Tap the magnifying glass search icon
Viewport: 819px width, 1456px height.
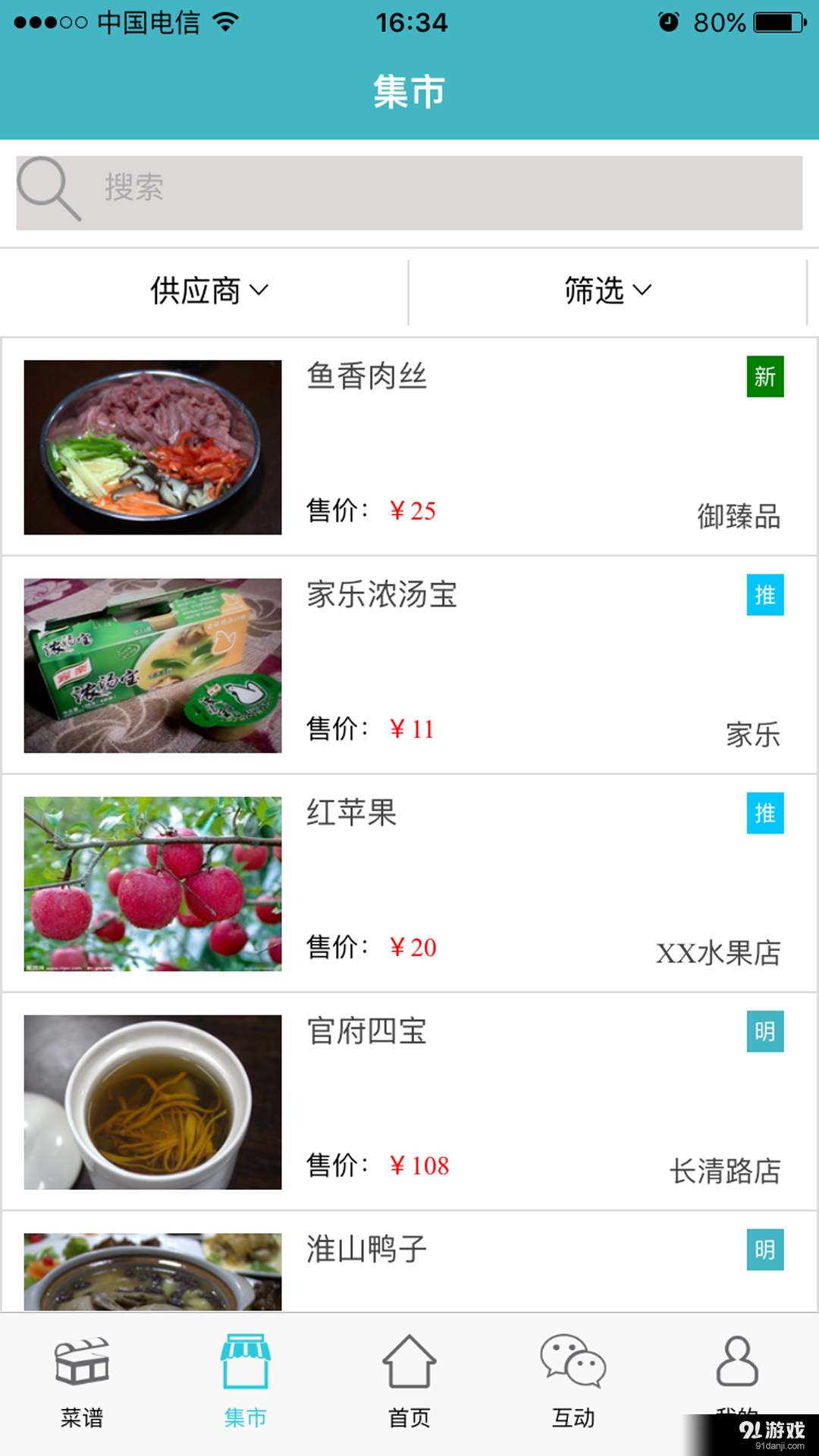click(48, 190)
